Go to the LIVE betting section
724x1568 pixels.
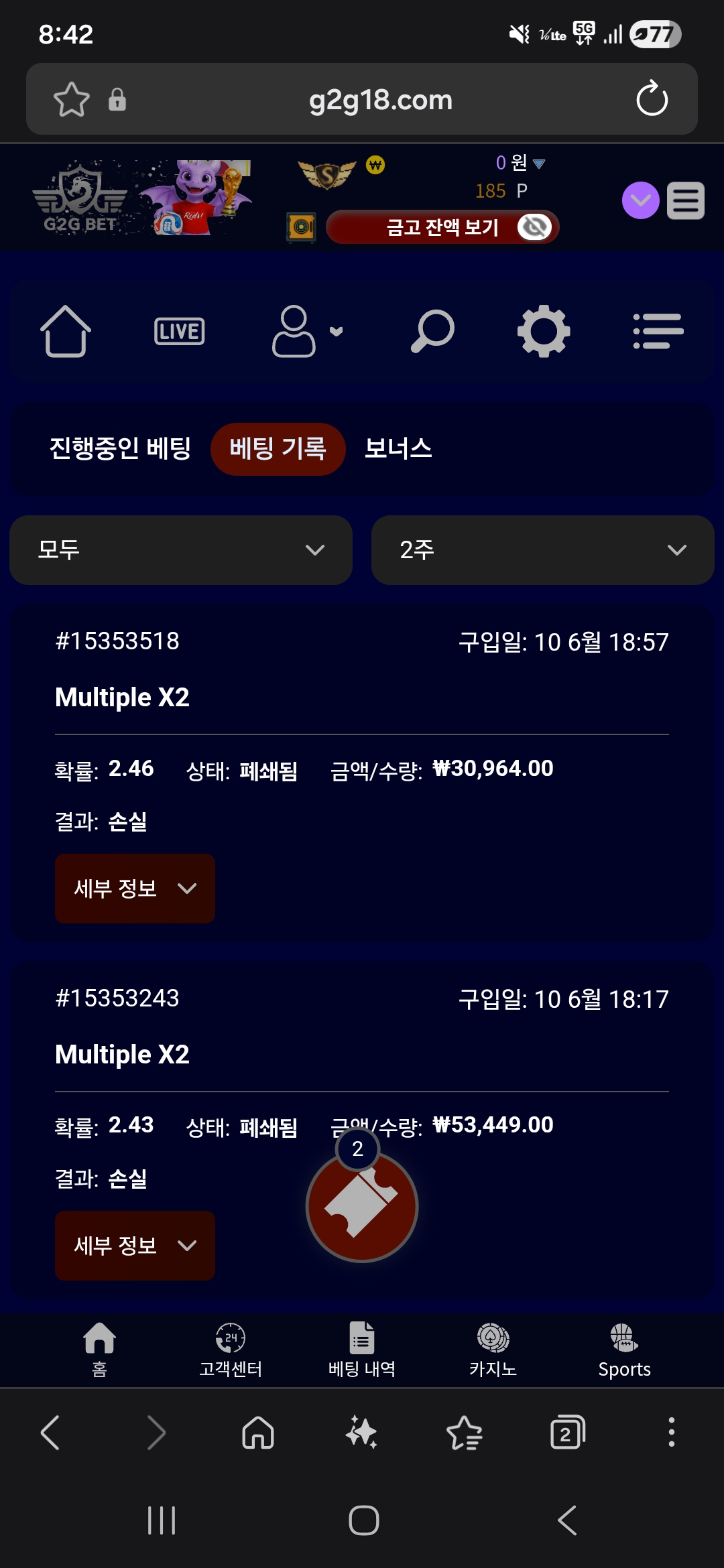tap(179, 331)
